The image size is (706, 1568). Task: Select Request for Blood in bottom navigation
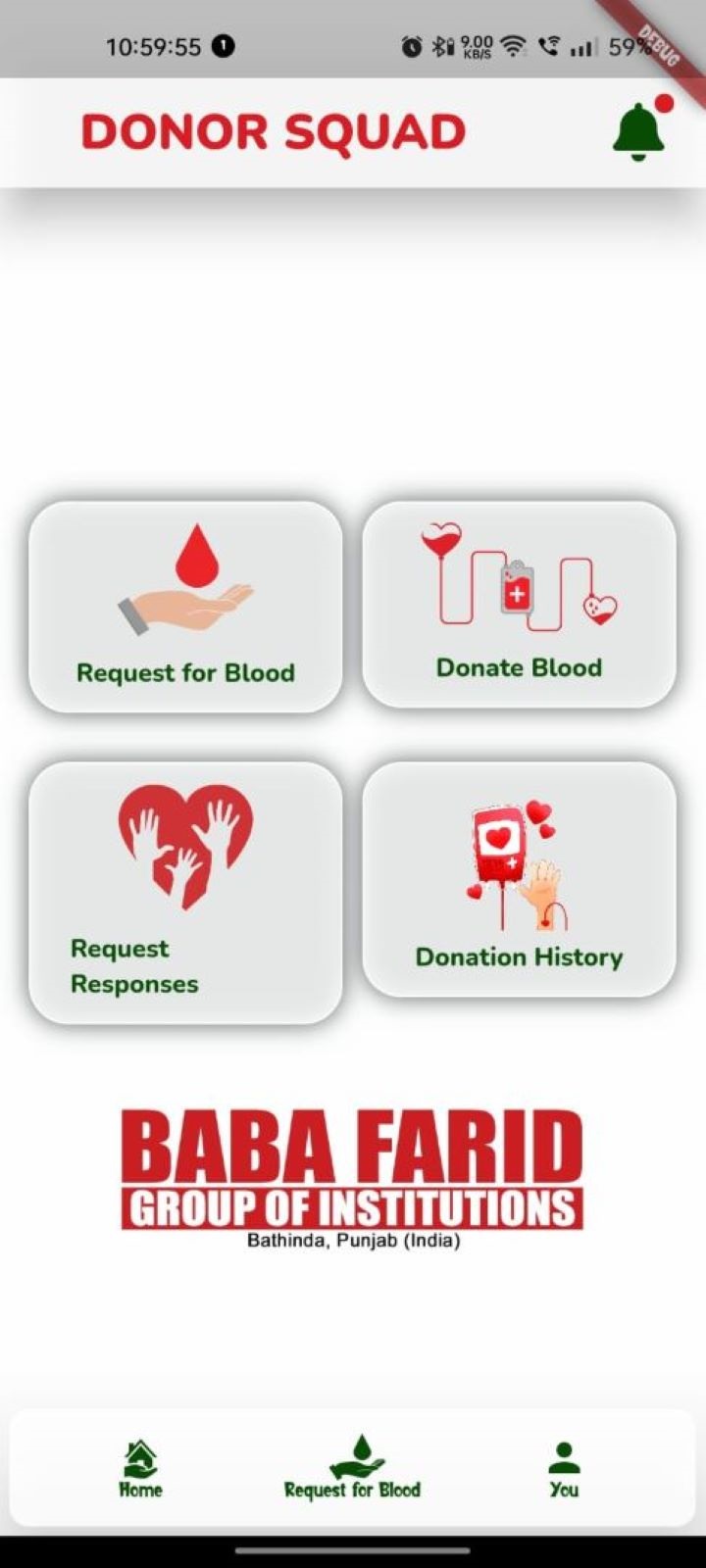(x=353, y=1468)
